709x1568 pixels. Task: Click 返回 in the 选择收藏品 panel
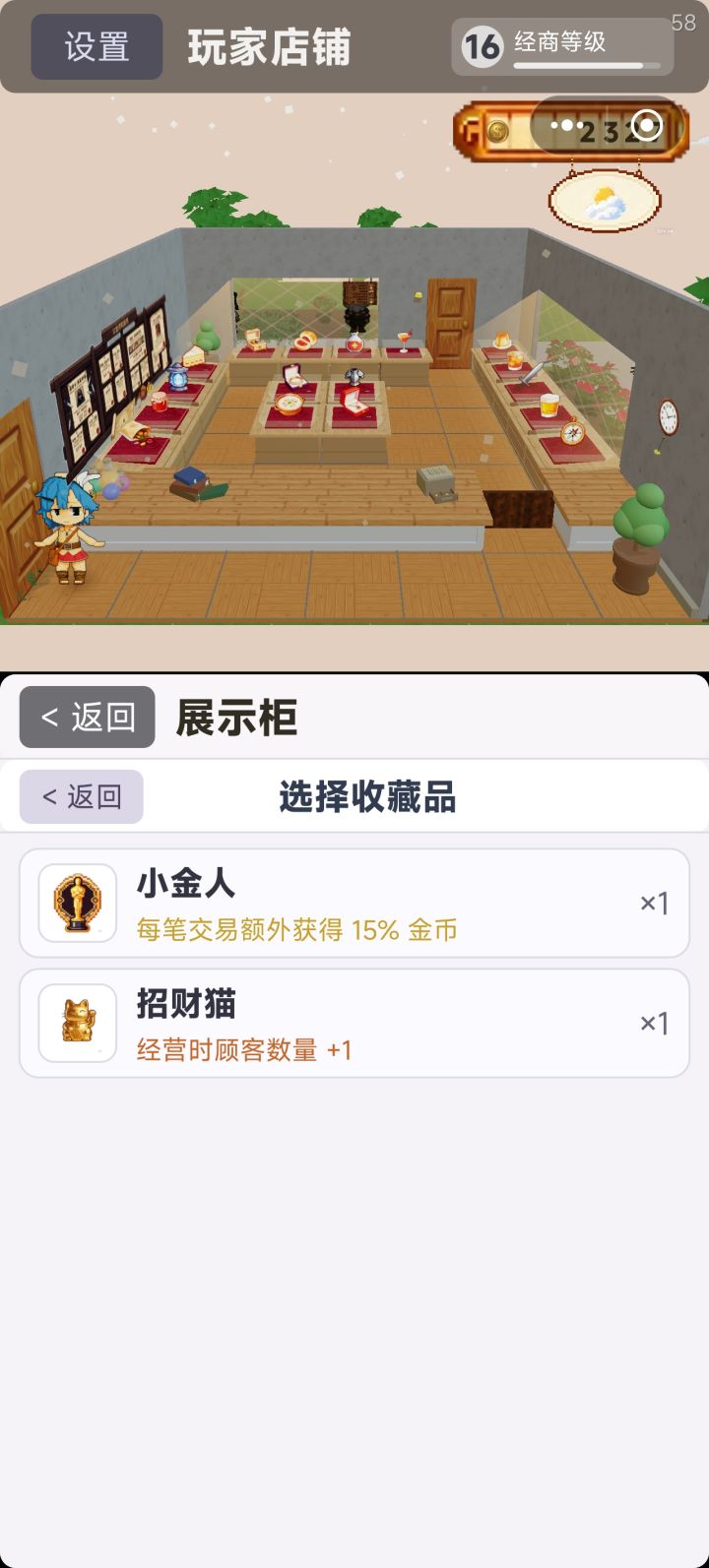point(81,796)
